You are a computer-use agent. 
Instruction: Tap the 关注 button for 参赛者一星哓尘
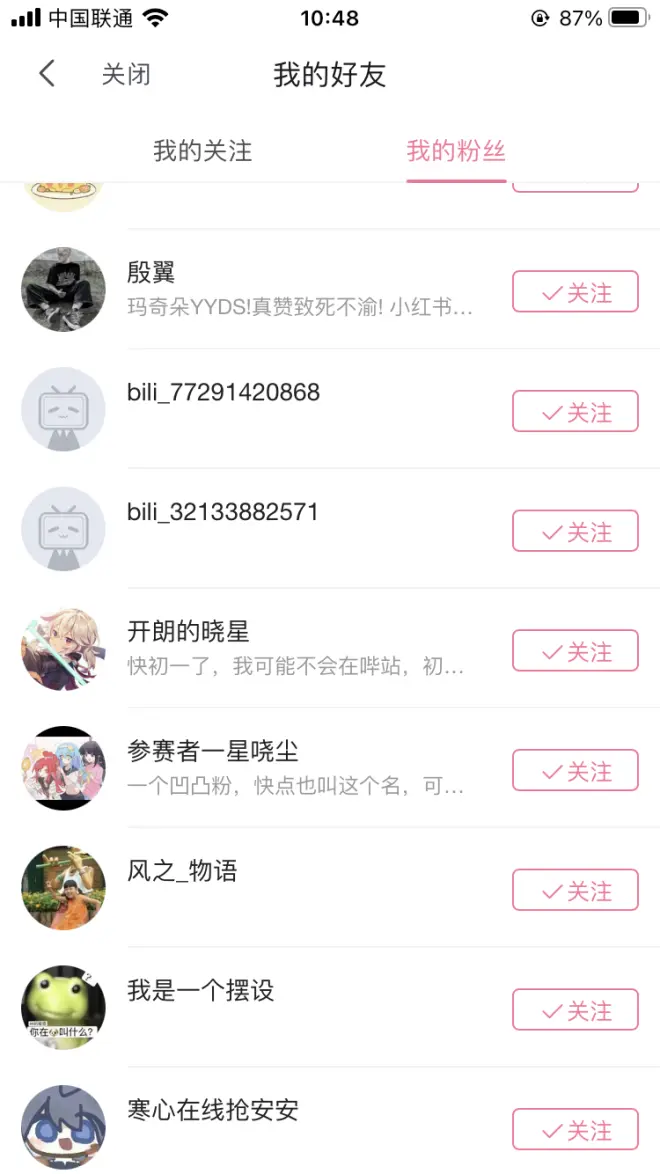(575, 771)
